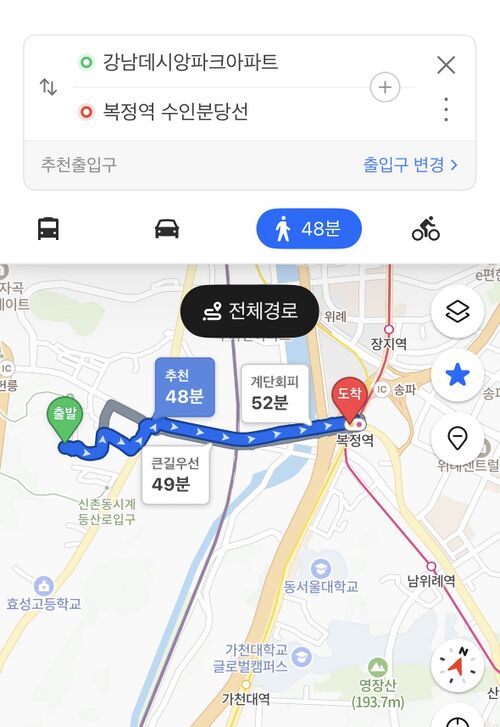This screenshot has width=500, height=727.
Task: Select the 추천 48분 route label
Action: tap(185, 388)
